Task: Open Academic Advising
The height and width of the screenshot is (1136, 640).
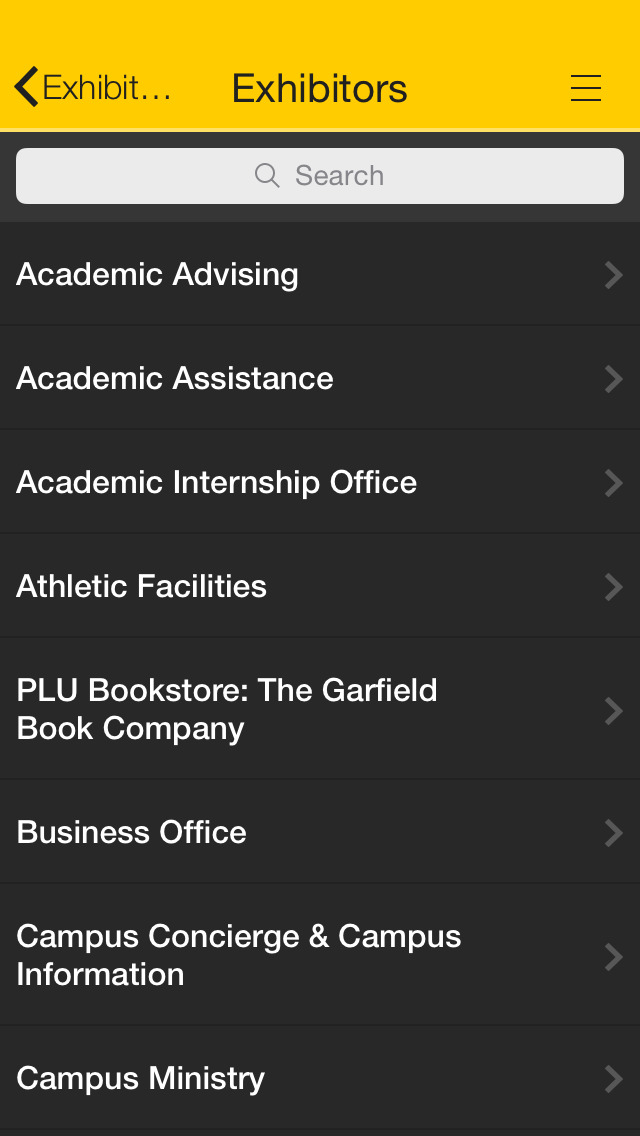Action: click(320, 274)
